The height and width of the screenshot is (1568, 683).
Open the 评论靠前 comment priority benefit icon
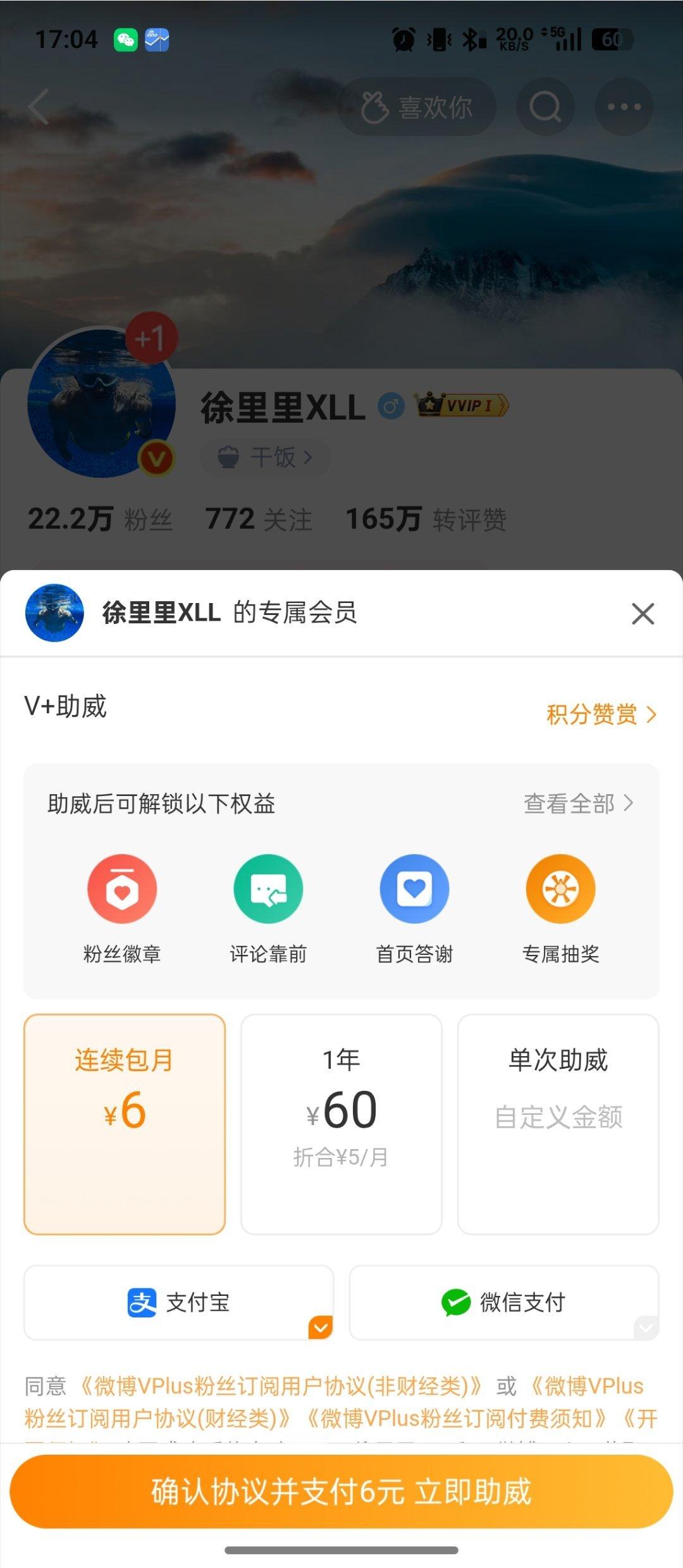coord(268,888)
